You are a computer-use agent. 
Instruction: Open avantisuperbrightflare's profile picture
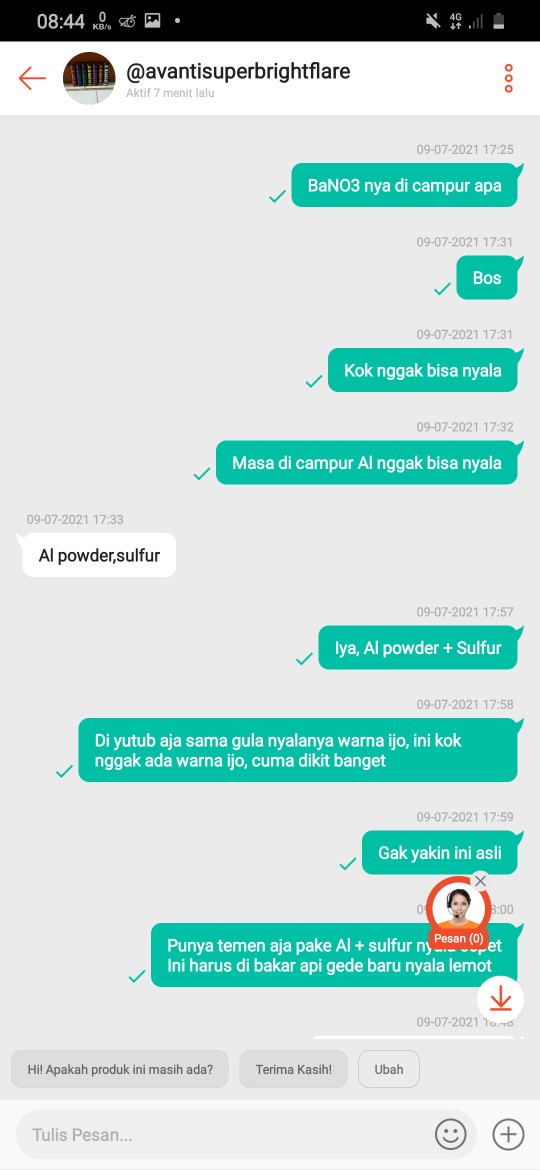[89, 78]
